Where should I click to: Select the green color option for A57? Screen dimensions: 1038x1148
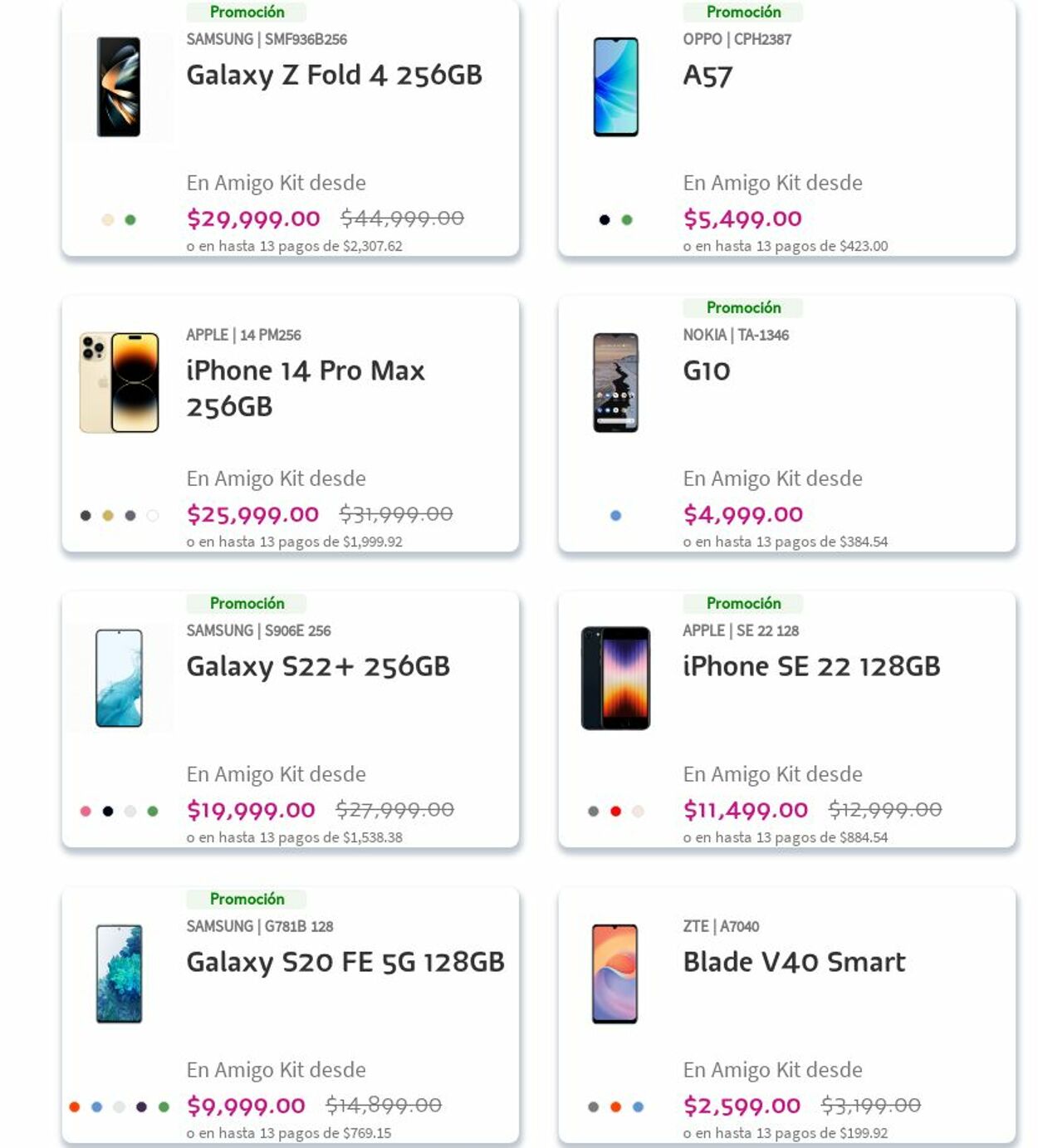(624, 218)
